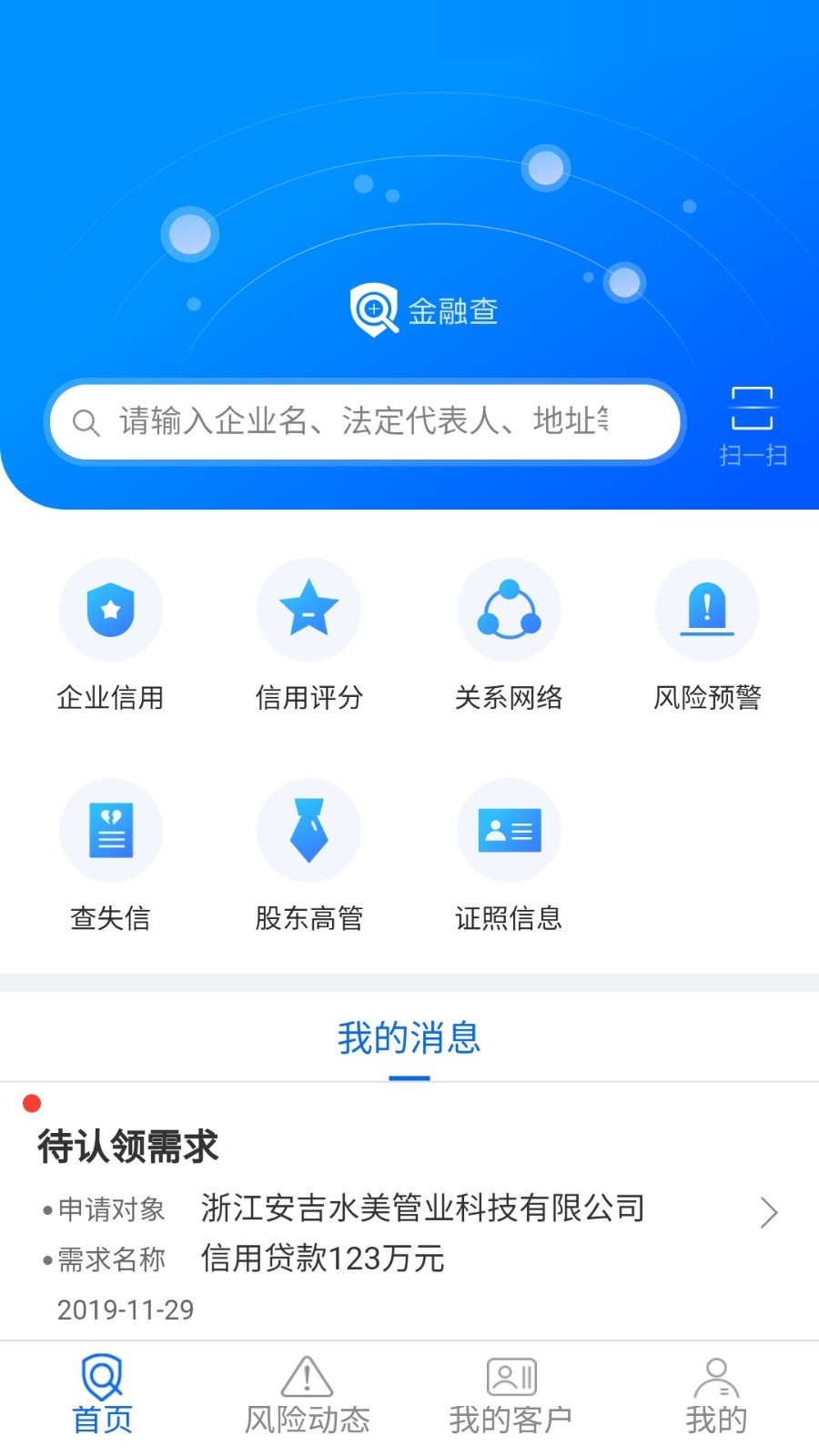Open the 查失信 document icon
Image resolution: width=819 pixels, height=1456 pixels.
111,830
